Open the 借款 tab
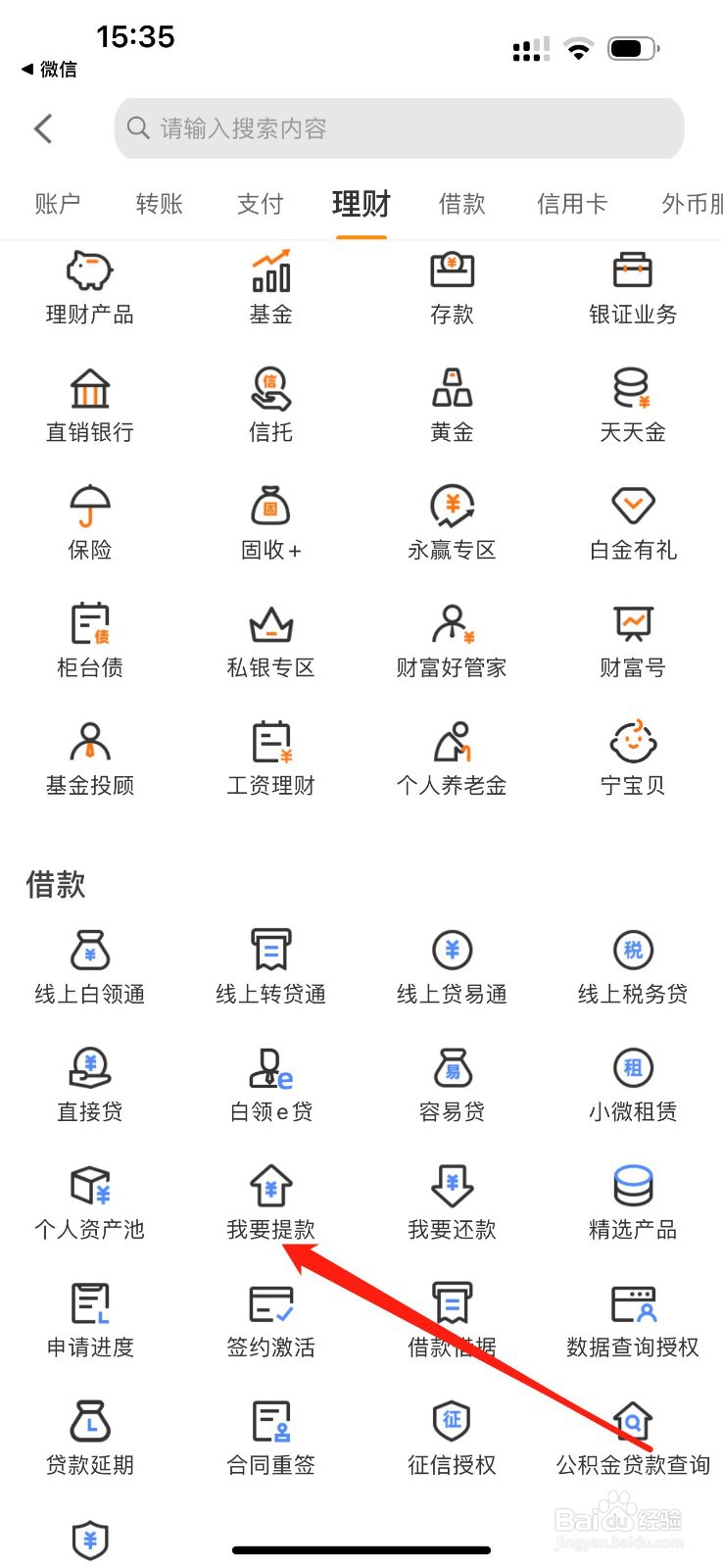Image resolution: width=723 pixels, height=1568 pixels. 462,204
